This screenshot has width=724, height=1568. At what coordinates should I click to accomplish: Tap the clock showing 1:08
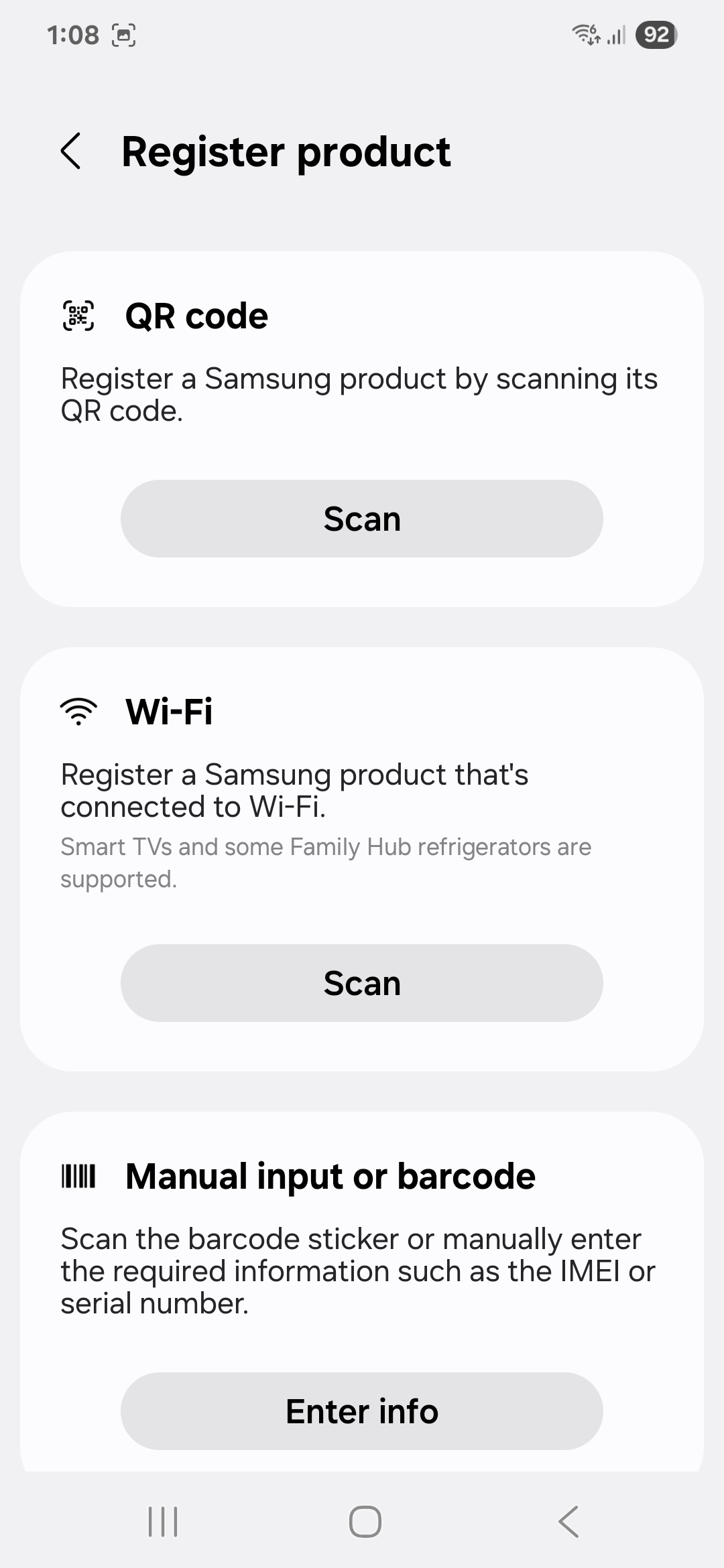[x=74, y=35]
